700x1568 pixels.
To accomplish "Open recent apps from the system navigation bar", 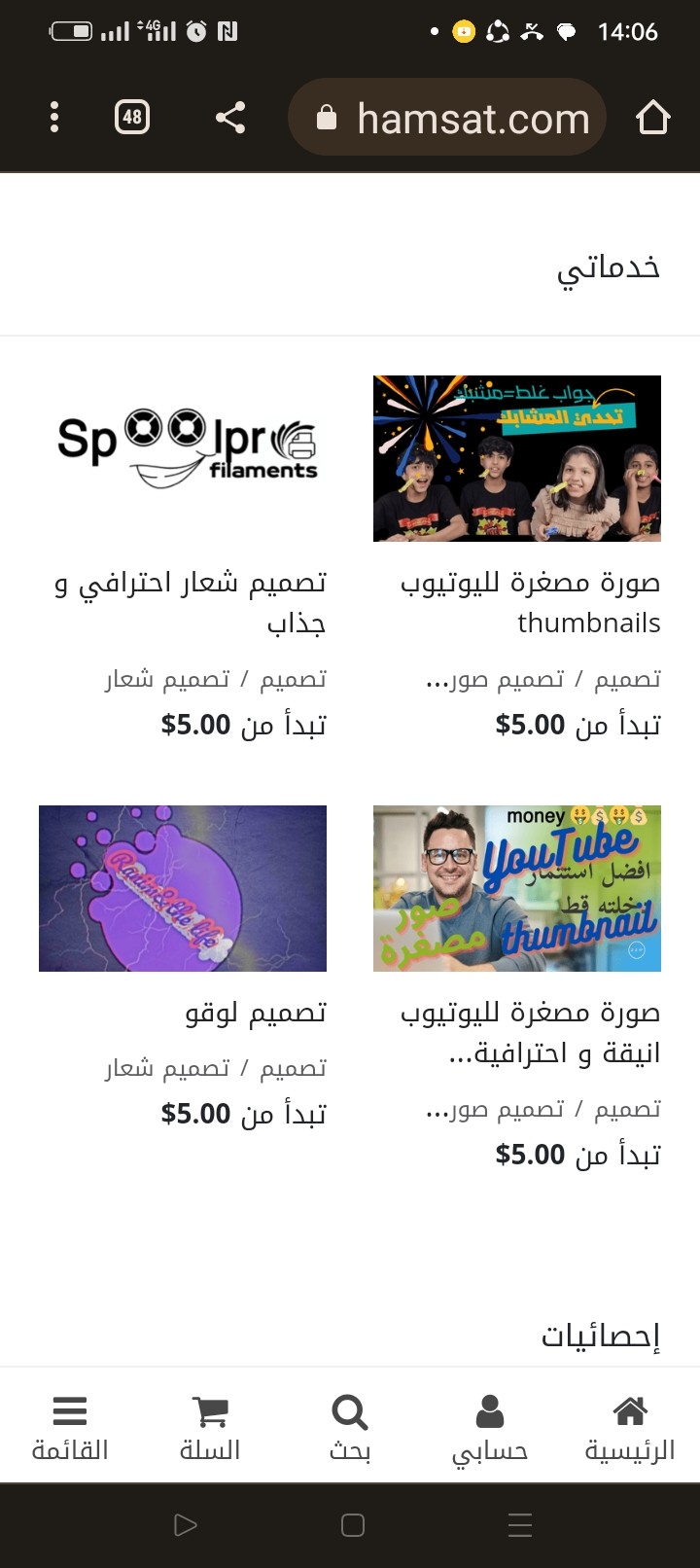I will 520,1525.
